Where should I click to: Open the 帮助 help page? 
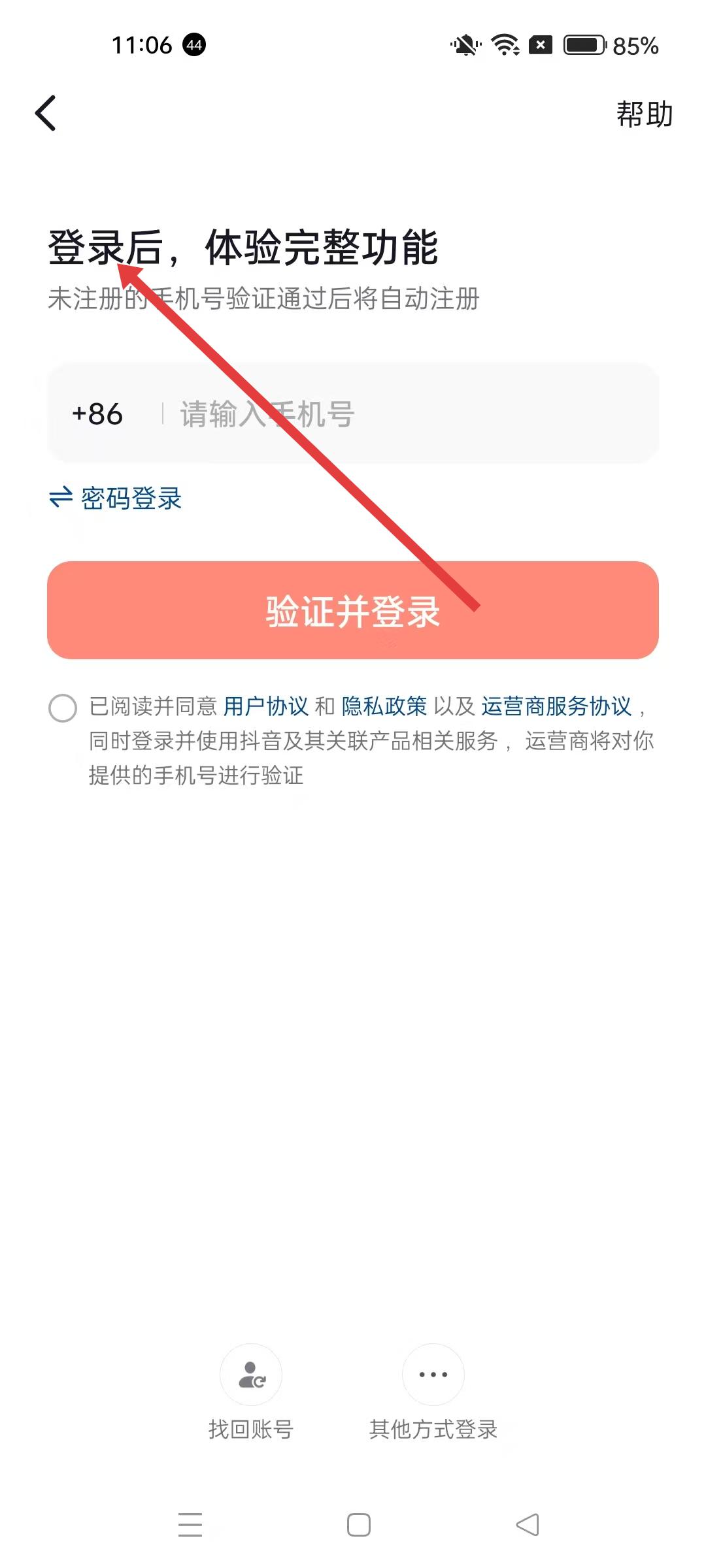[644, 114]
